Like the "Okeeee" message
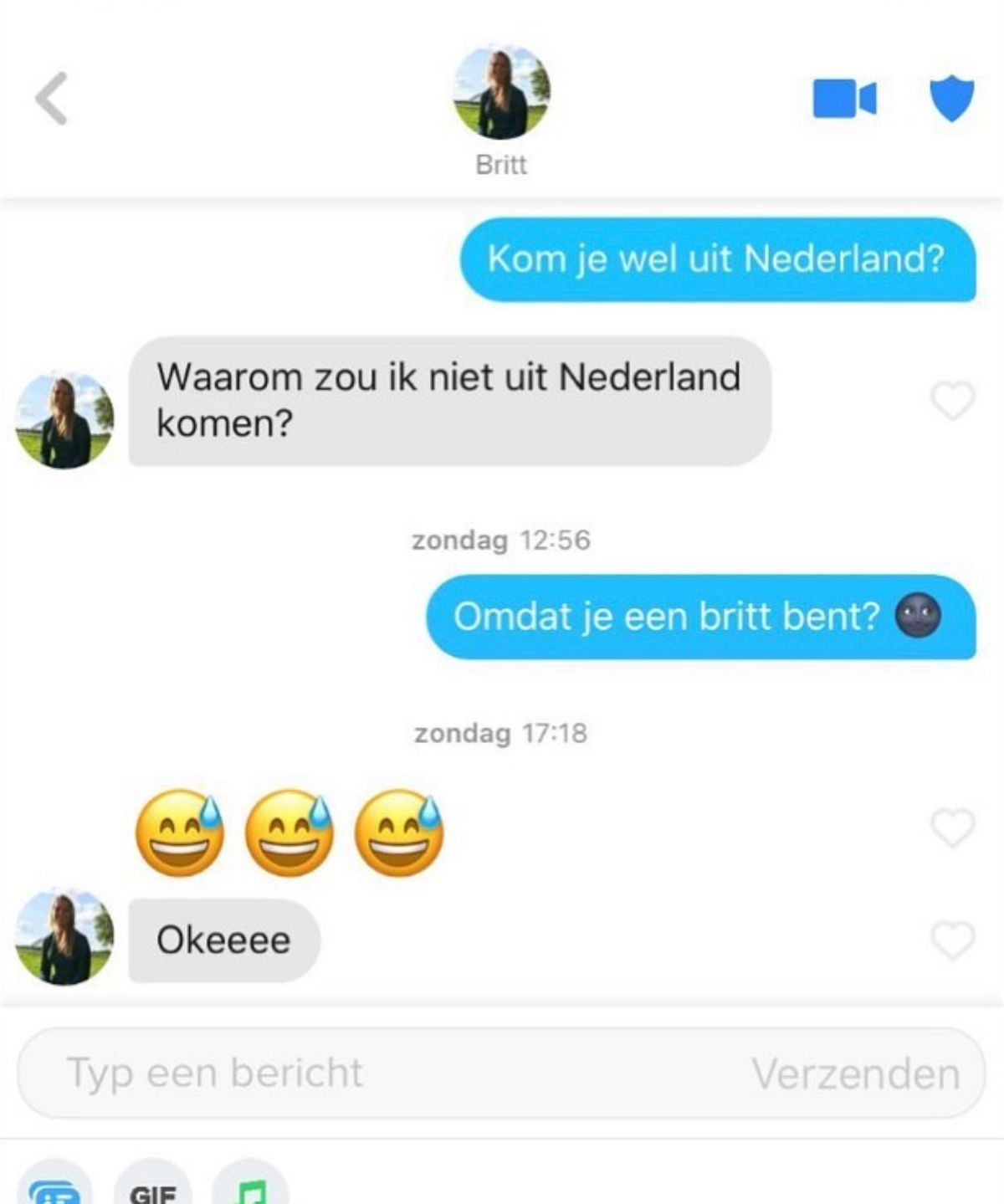Screen dimensions: 1004x1204 [952, 940]
